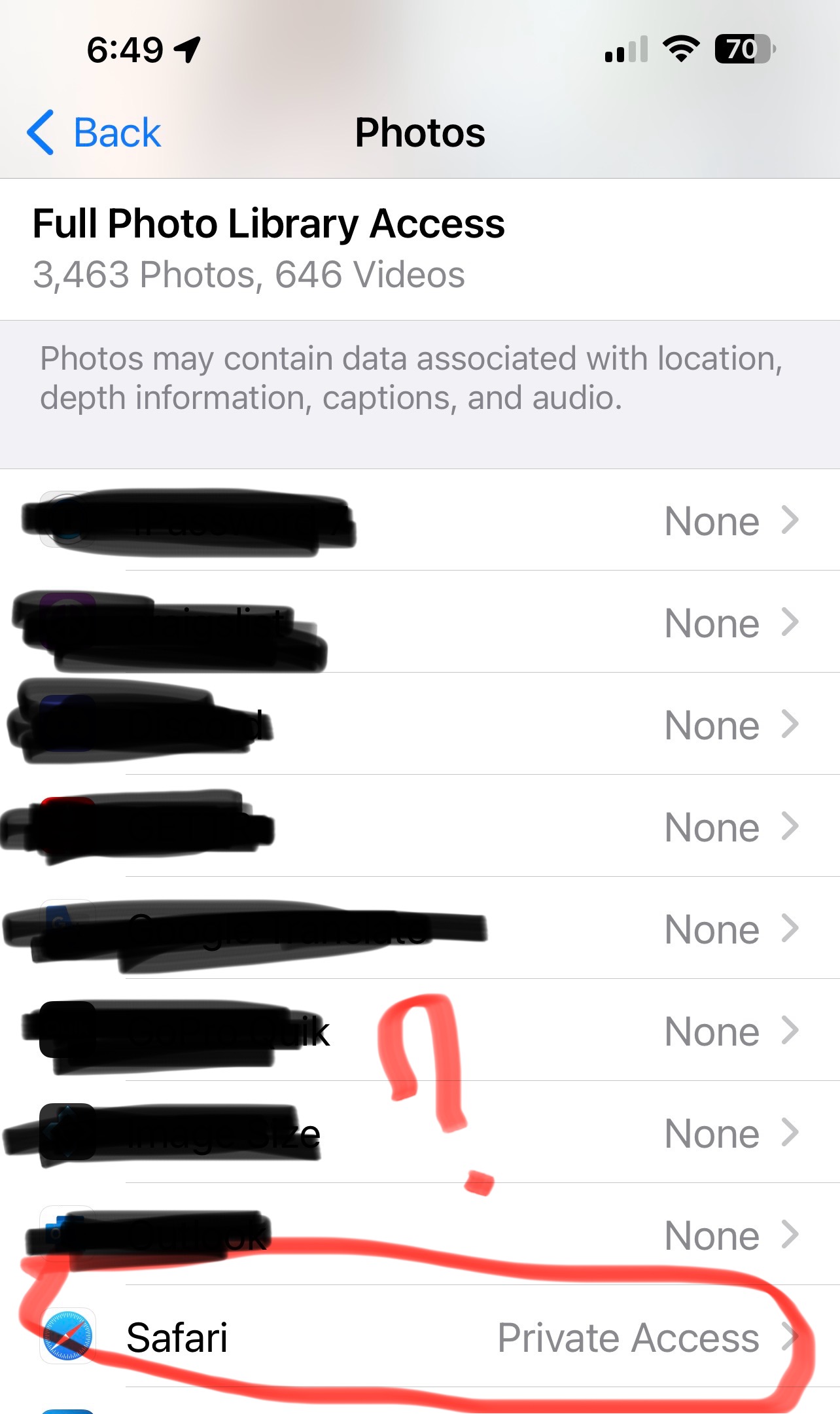Go back to the previous settings page

click(94, 133)
